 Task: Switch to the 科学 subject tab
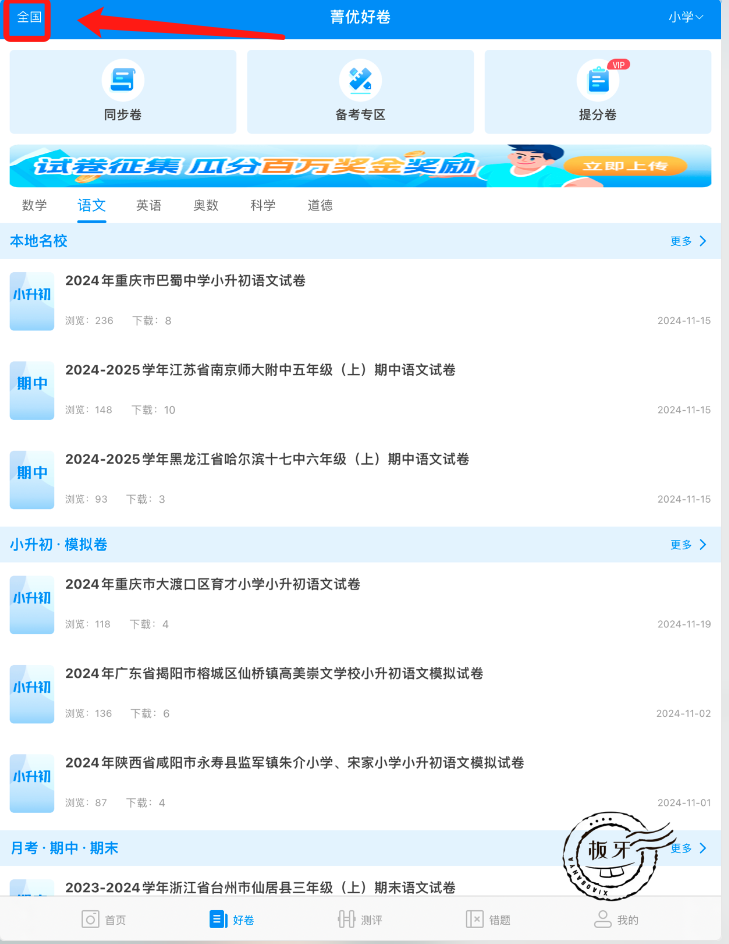point(263,205)
